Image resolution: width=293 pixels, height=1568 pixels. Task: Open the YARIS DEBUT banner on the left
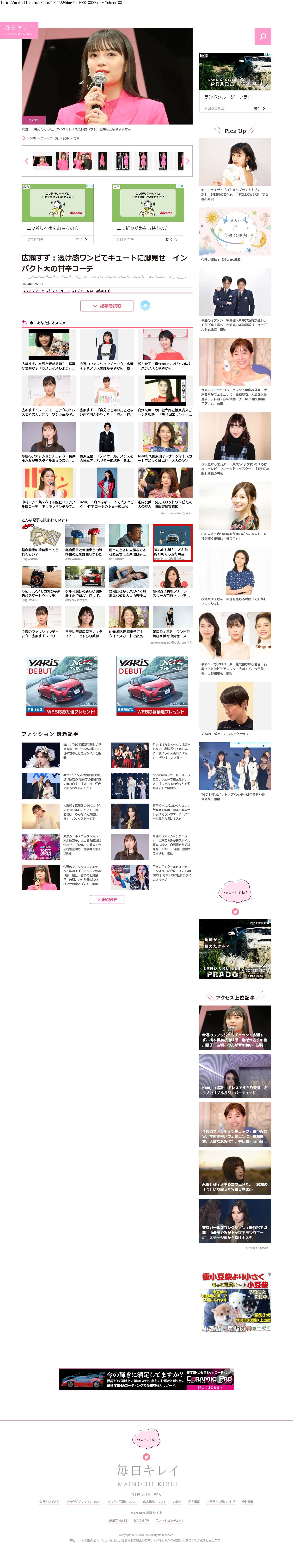coord(62,685)
